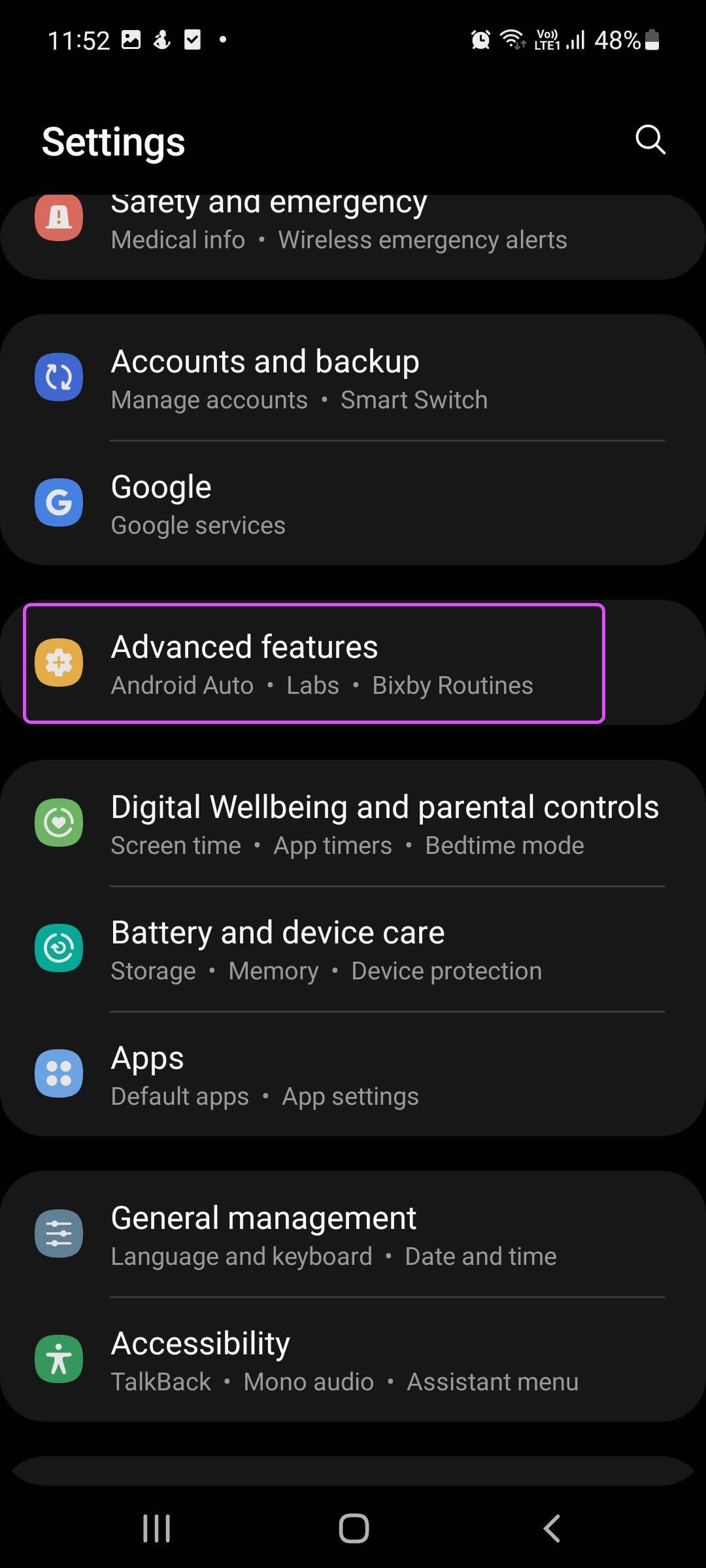This screenshot has height=1568, width=706.
Task: Open Accounts and backup
Action: pos(353,378)
